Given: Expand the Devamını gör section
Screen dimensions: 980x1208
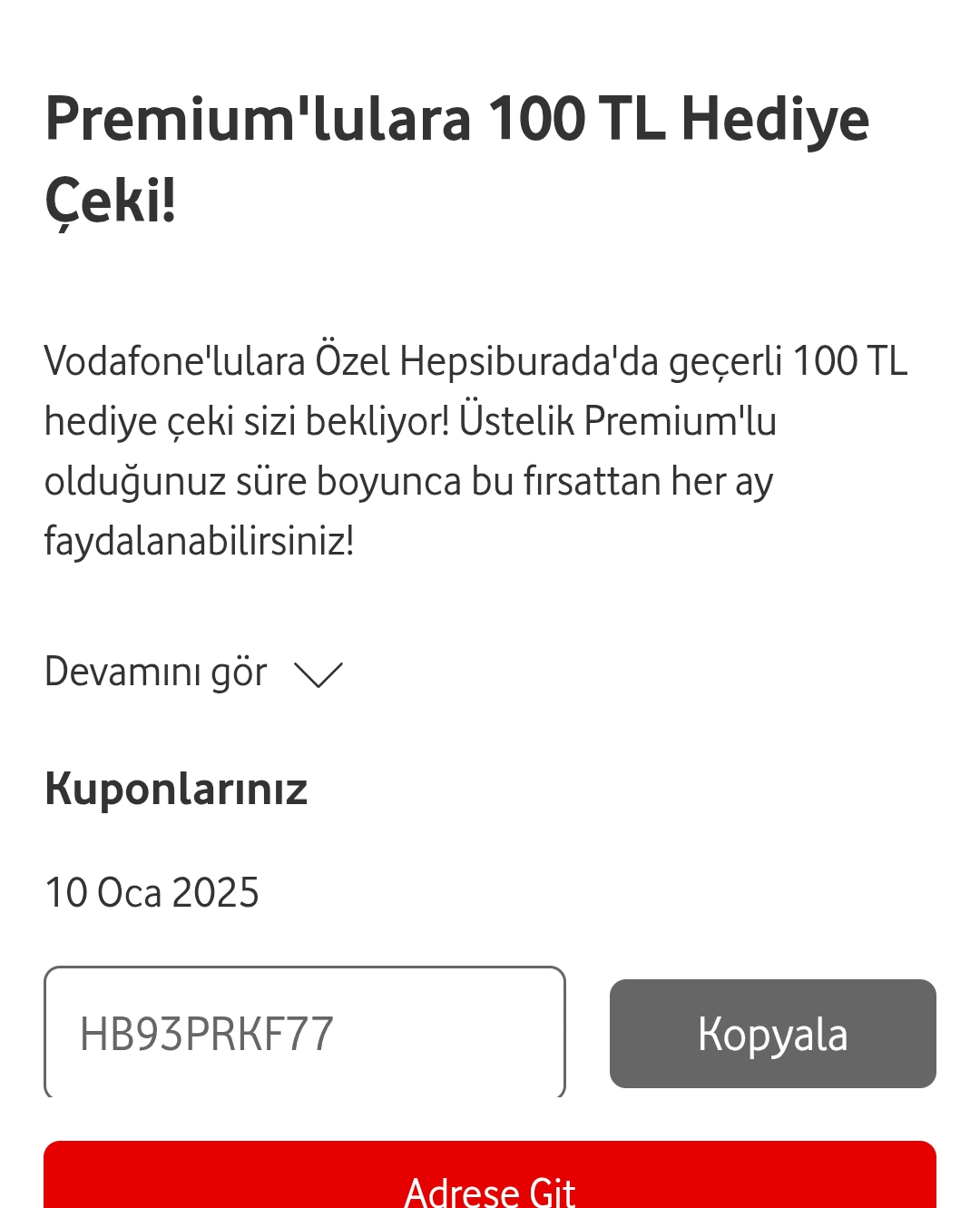Looking at the screenshot, I should pos(193,673).
